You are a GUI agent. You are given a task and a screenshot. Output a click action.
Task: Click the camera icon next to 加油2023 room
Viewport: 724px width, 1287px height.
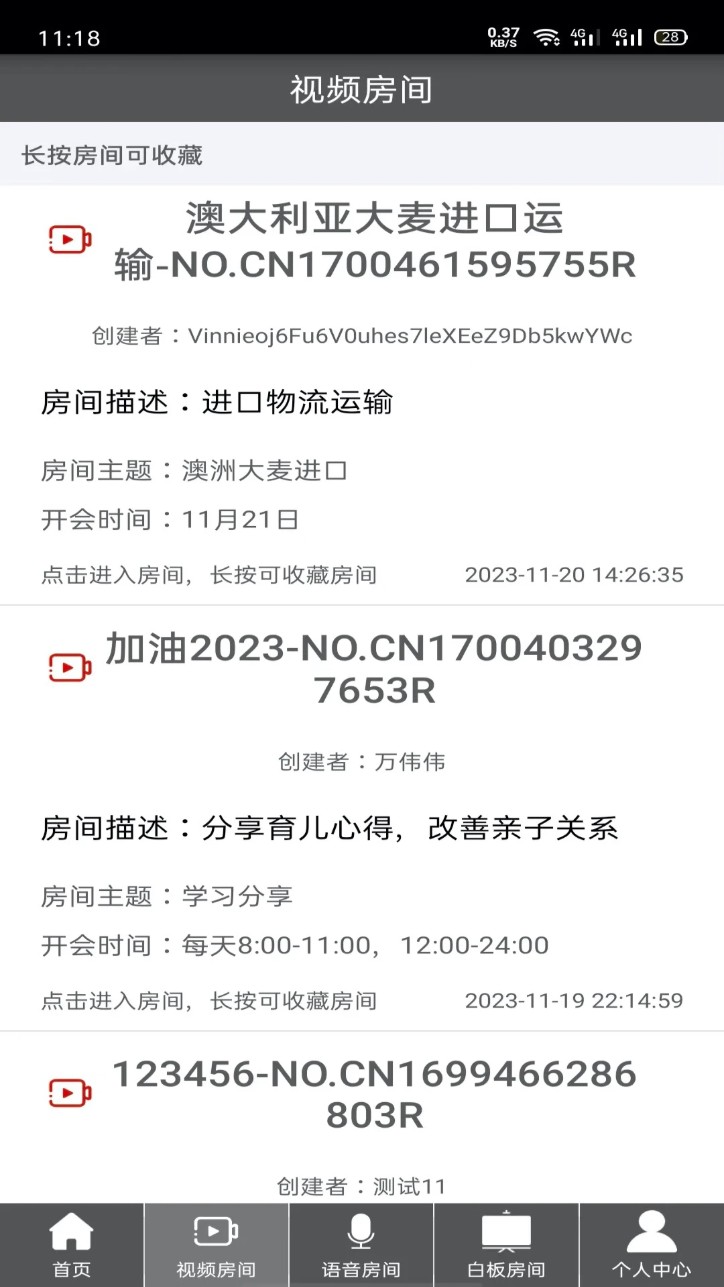[69, 666]
